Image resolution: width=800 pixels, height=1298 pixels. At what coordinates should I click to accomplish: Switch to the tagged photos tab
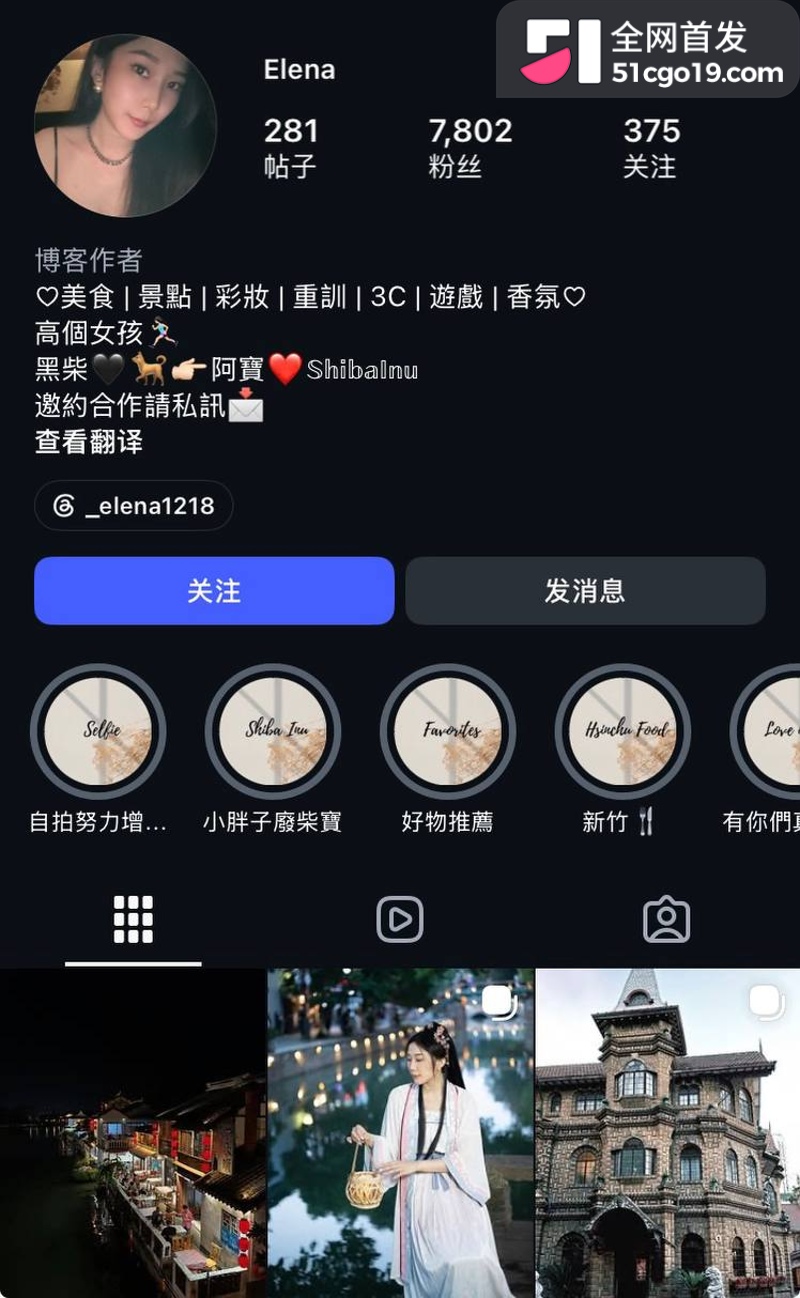[666, 919]
